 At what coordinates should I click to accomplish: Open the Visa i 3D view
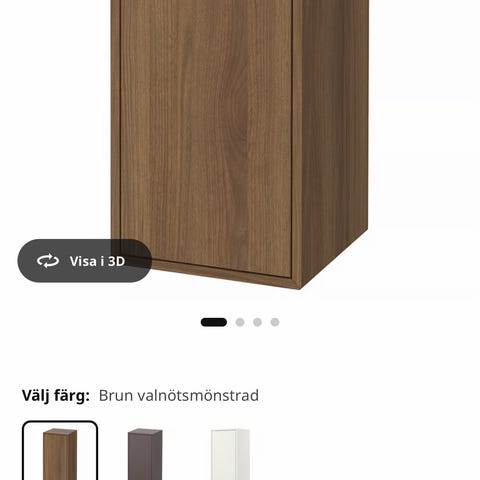[85, 261]
